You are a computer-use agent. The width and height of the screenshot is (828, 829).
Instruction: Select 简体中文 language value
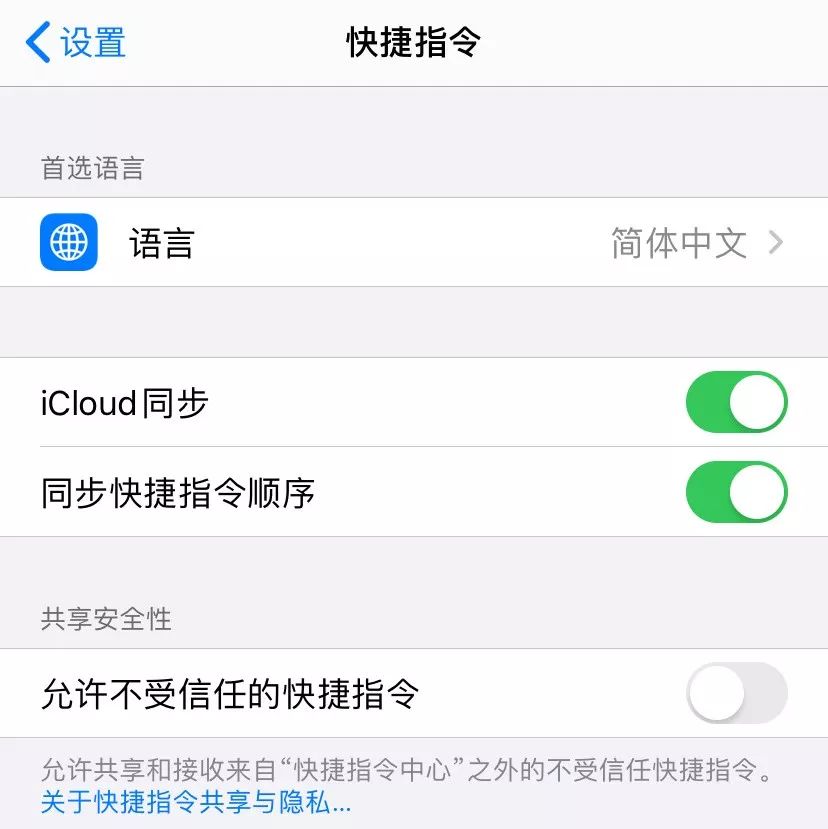point(676,242)
